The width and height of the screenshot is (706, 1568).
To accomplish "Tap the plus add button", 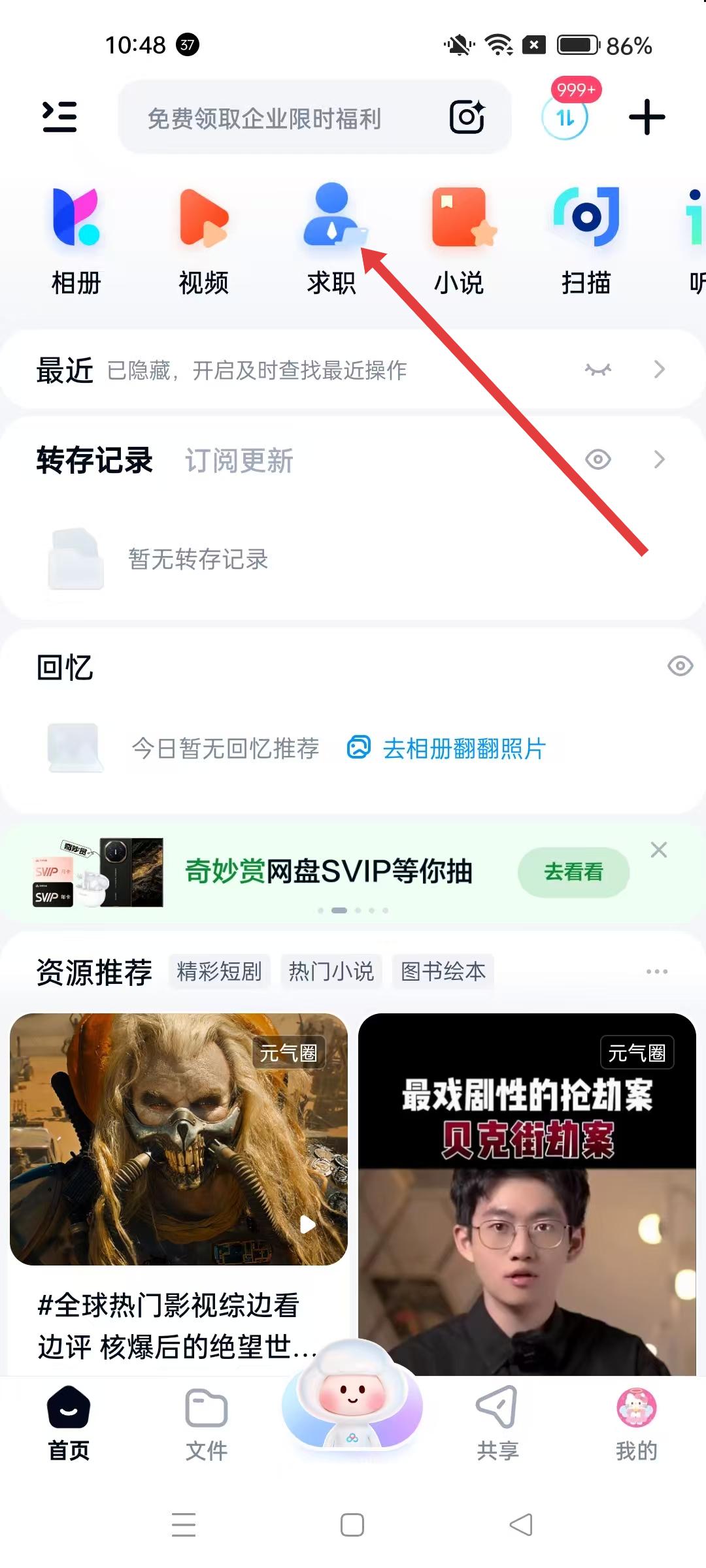I will (x=647, y=117).
